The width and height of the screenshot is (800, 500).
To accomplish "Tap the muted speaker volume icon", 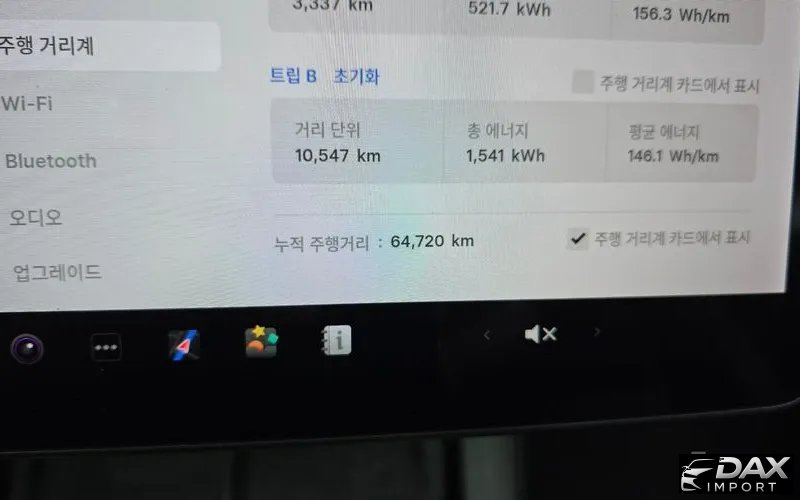I will (540, 335).
